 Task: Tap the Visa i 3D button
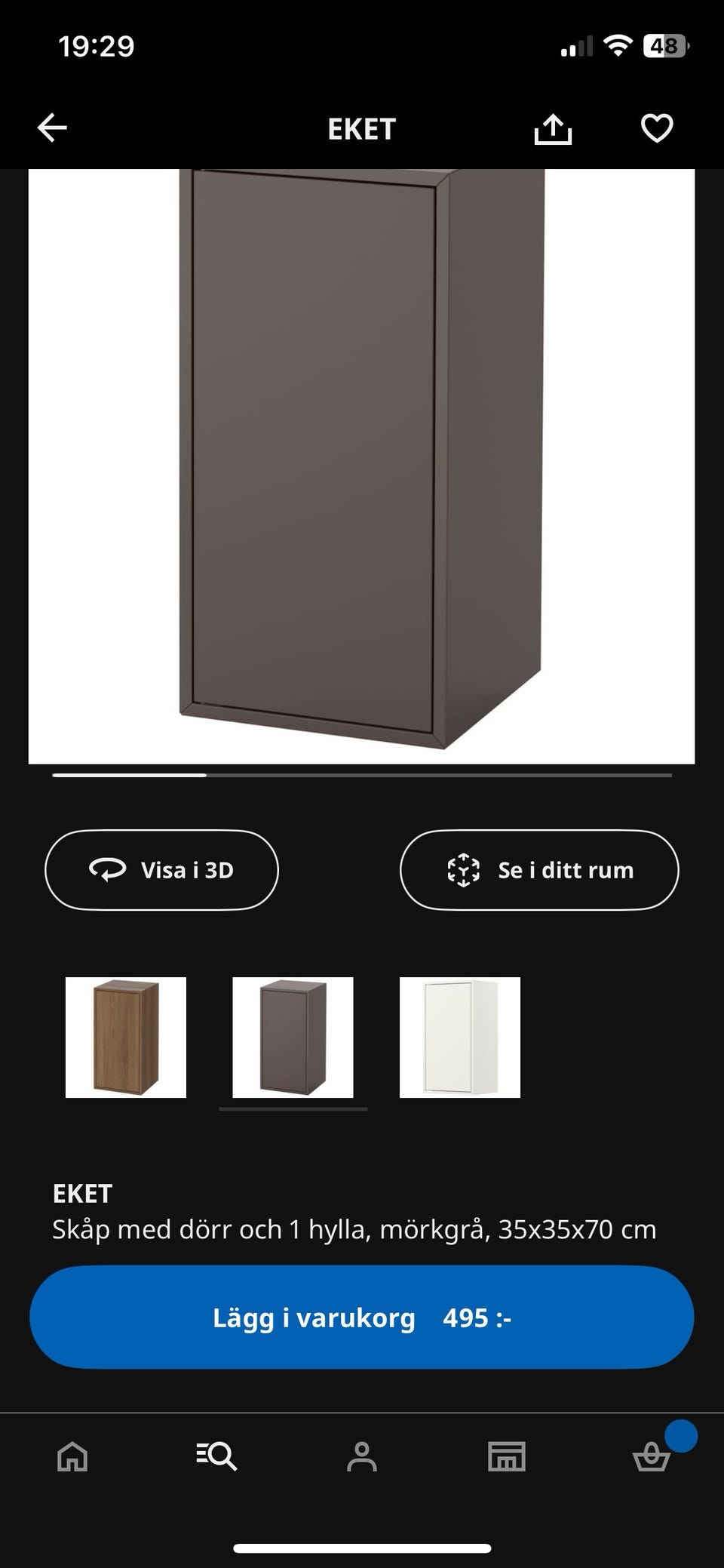pos(161,870)
